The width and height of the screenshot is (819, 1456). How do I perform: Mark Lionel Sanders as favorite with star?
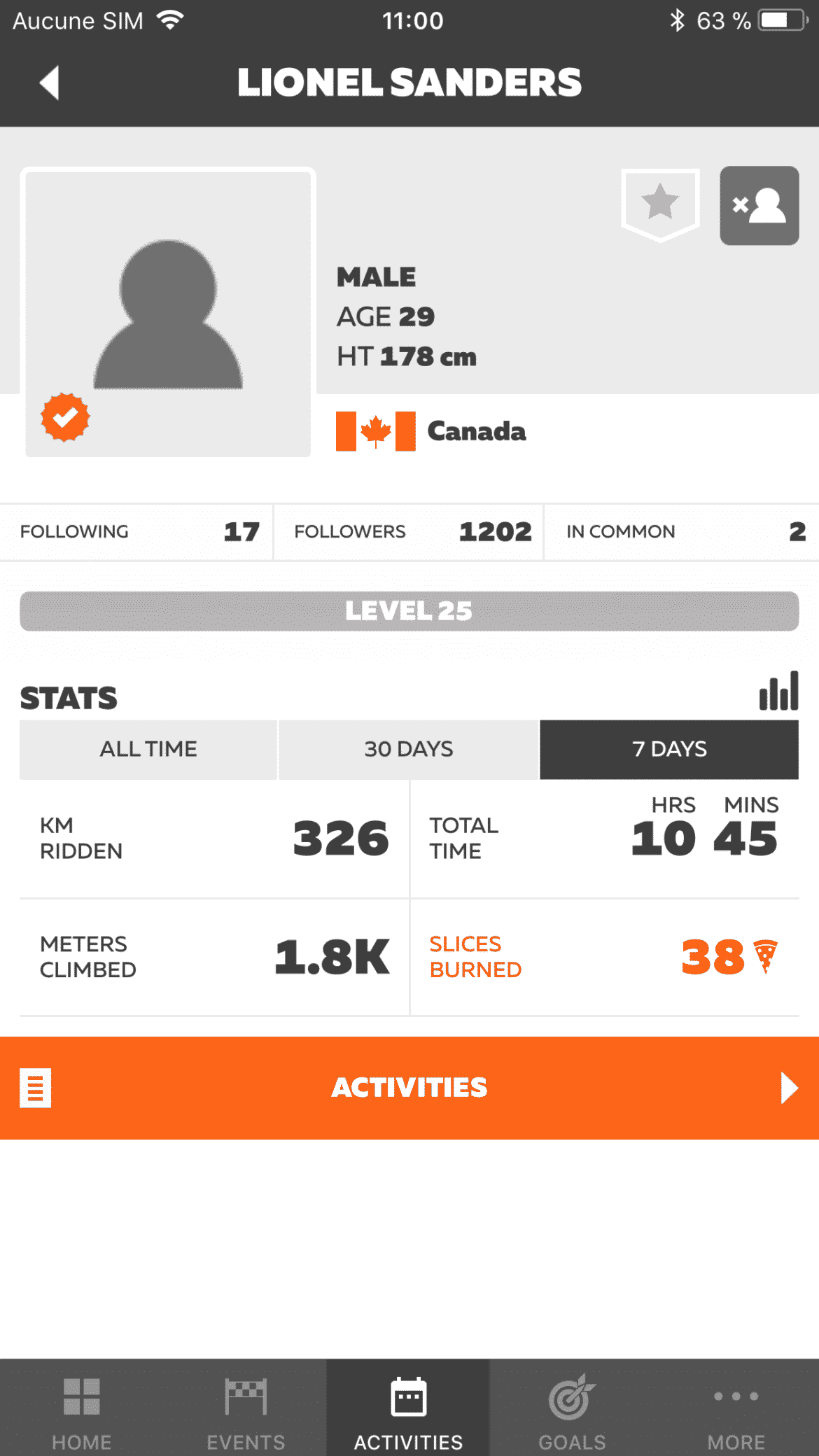pyautogui.click(x=660, y=204)
